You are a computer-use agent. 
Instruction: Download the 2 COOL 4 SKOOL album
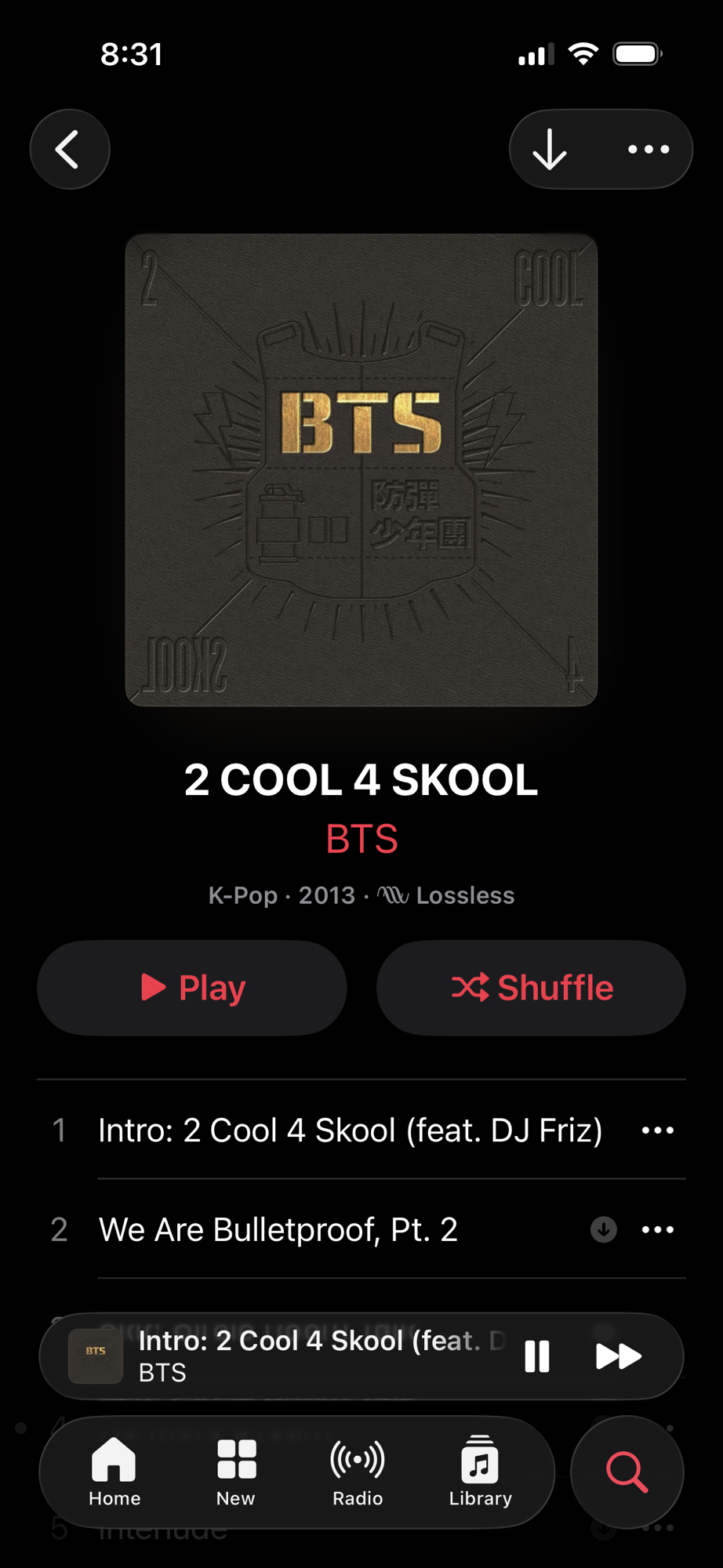(x=550, y=149)
